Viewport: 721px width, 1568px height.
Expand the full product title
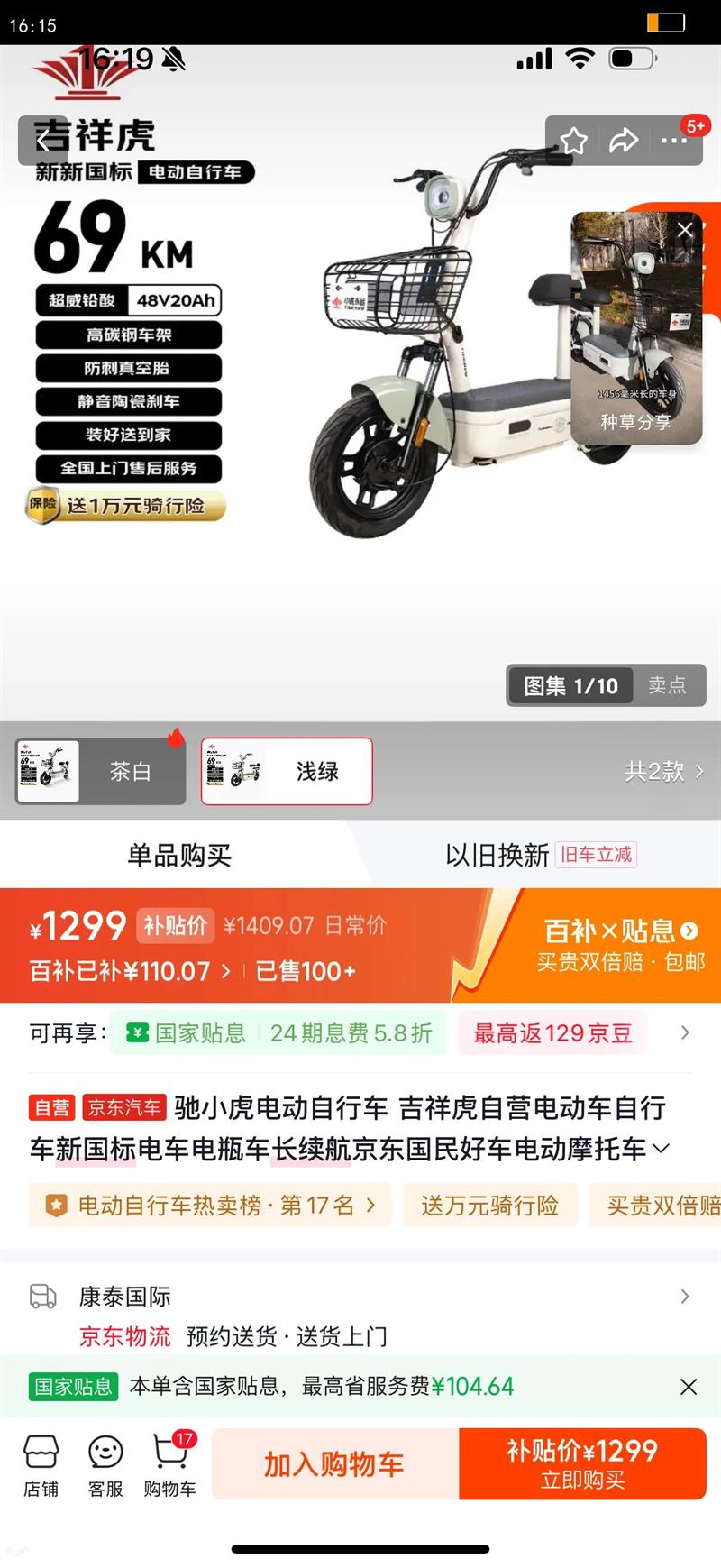662,1147
